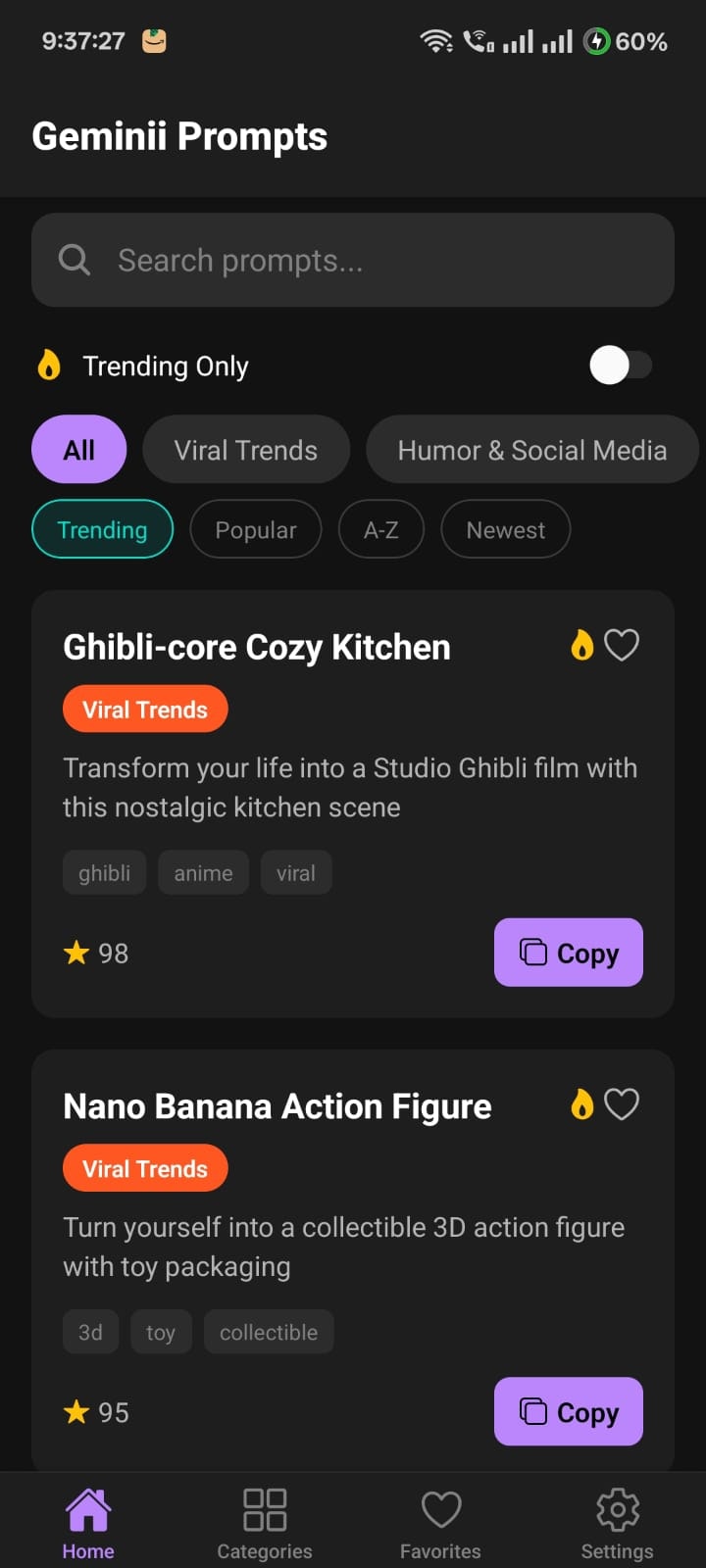Tap the ghibli tag on the first prompt
The height and width of the screenshot is (1568, 706).
point(104,872)
